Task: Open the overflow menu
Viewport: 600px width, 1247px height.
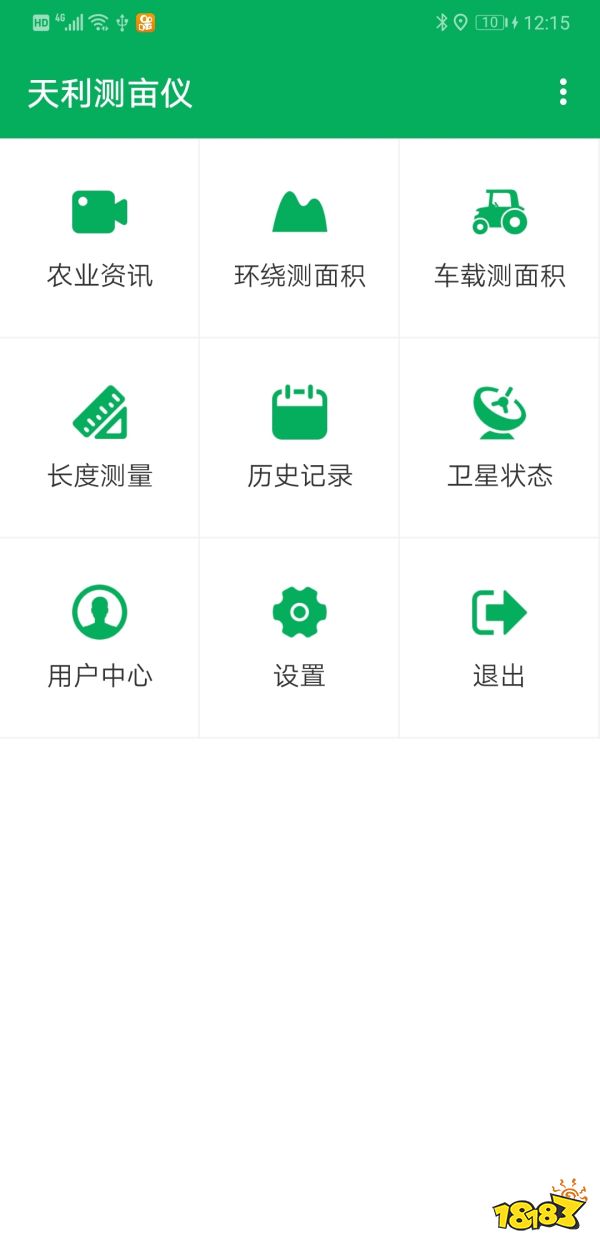Action: (563, 92)
